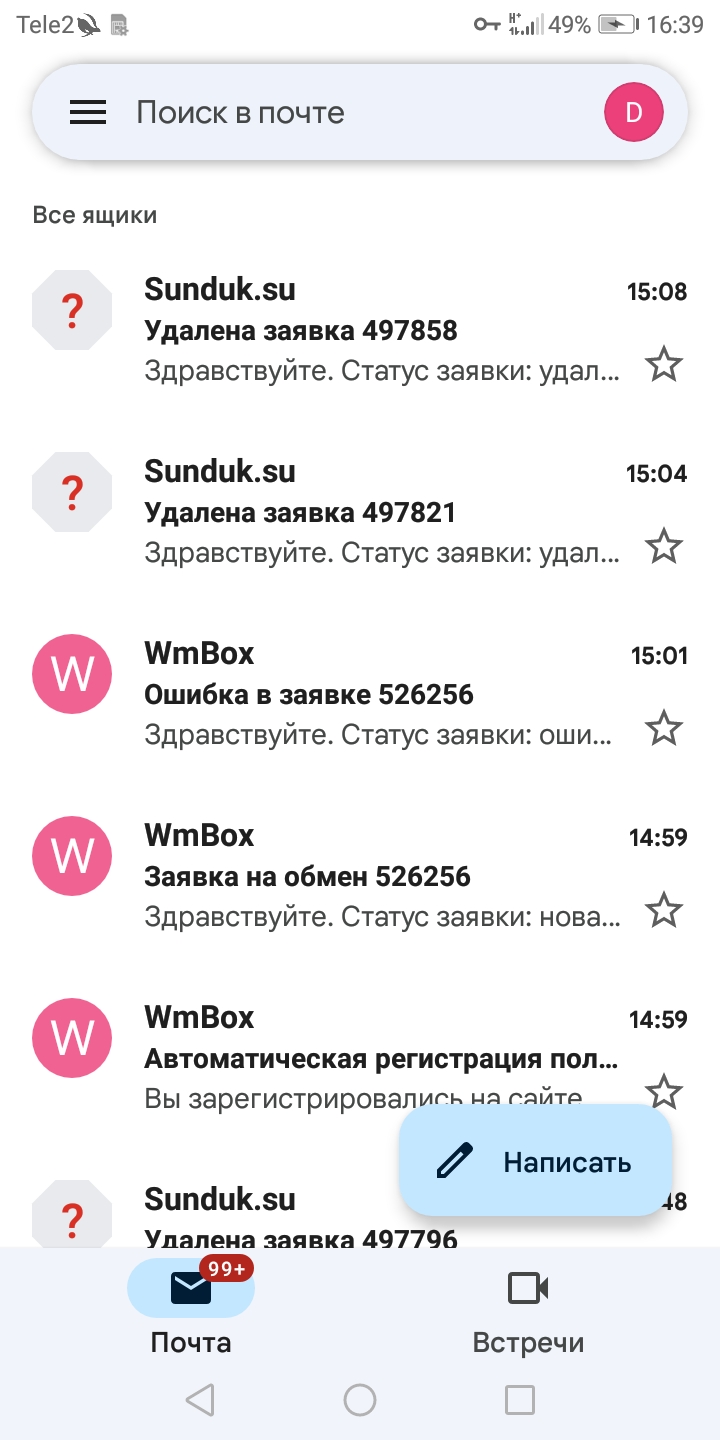Go back with system back button
720x1440 pixels.
[x=200, y=1400]
